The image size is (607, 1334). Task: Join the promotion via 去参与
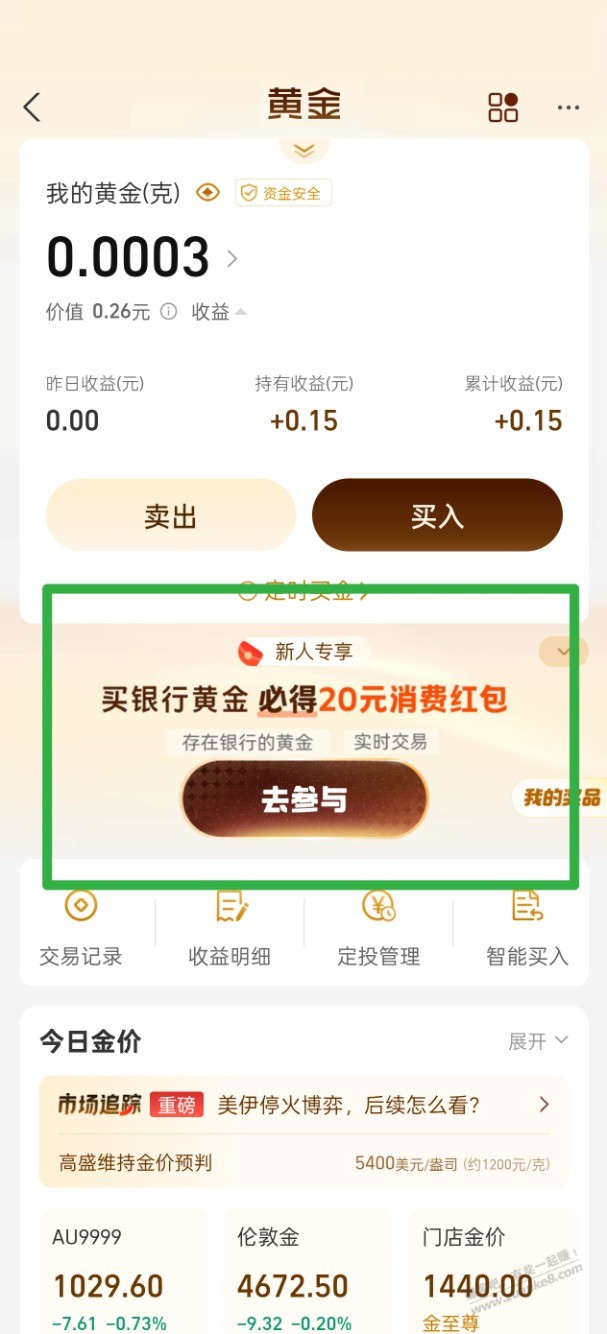(304, 800)
